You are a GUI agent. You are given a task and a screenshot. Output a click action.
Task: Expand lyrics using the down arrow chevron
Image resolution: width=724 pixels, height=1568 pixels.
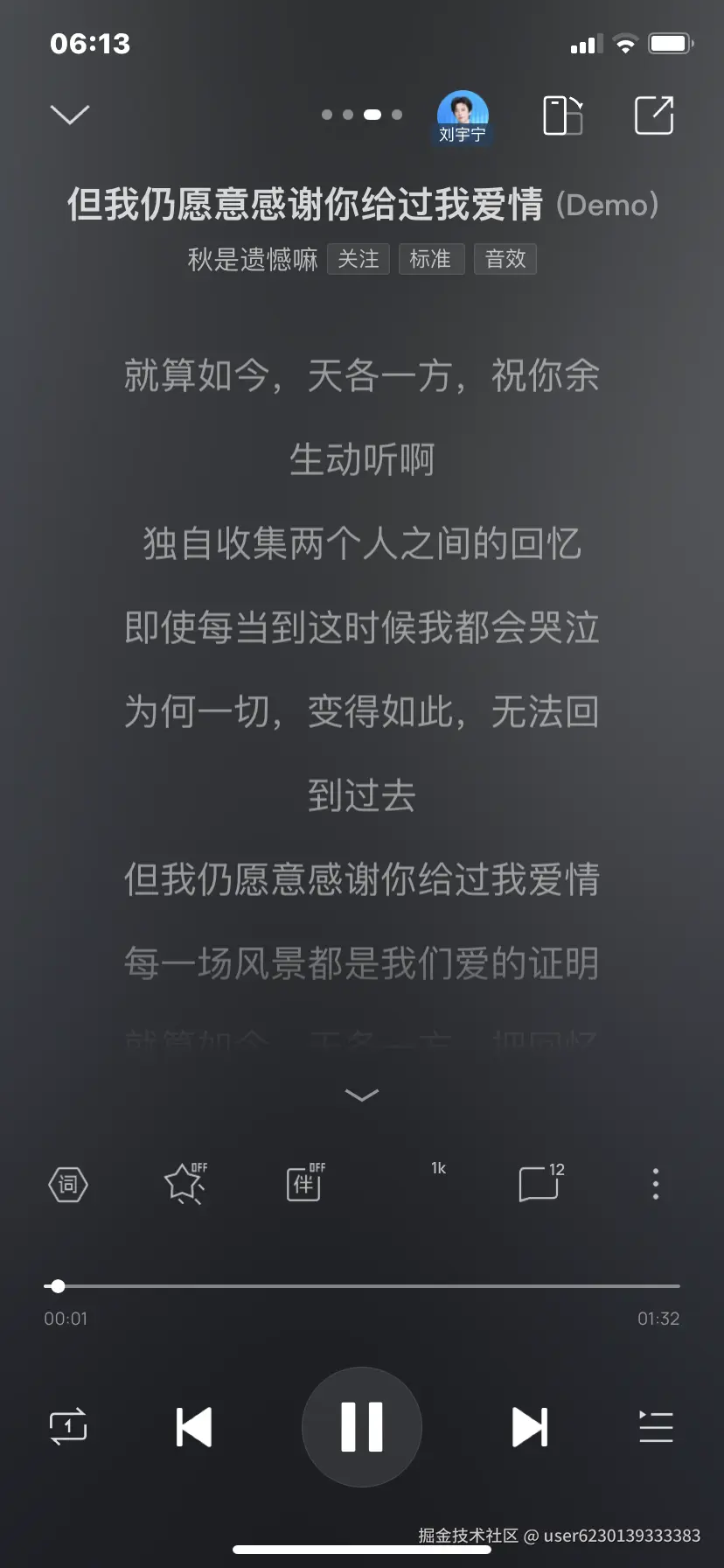tap(361, 1095)
